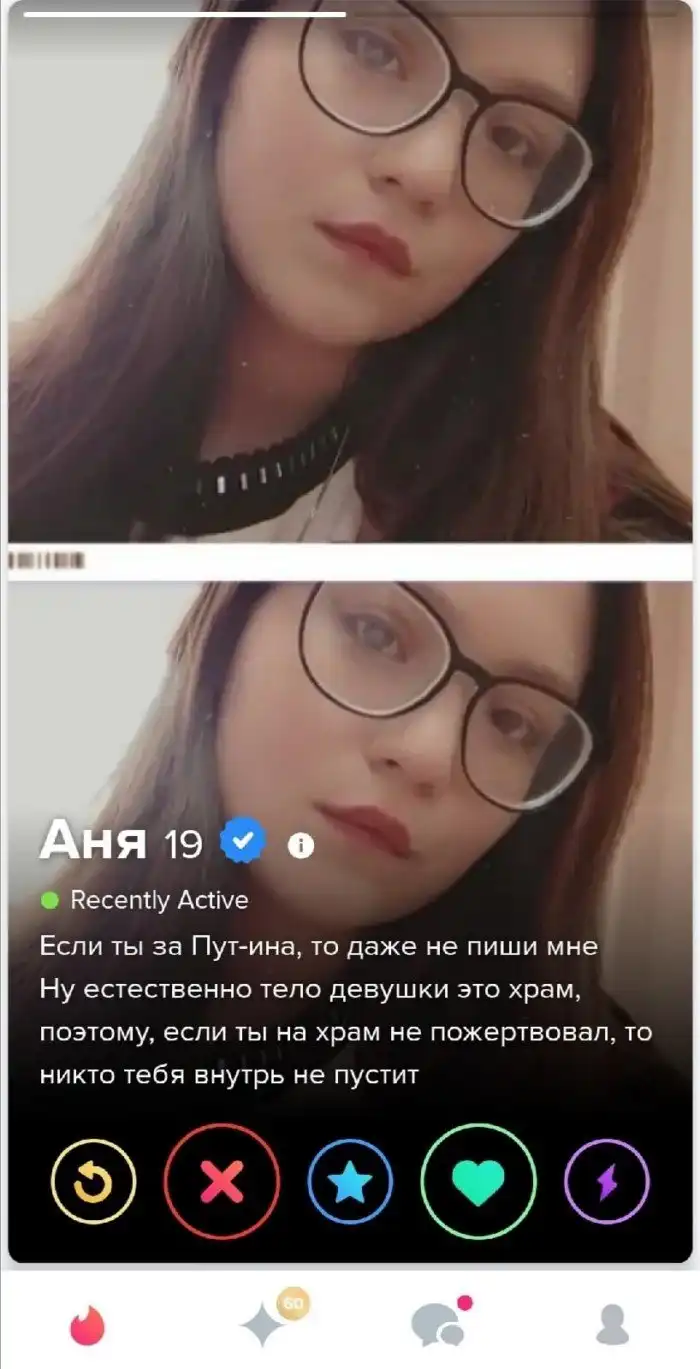Open the sparkle tab with badge

click(x=265, y=1324)
